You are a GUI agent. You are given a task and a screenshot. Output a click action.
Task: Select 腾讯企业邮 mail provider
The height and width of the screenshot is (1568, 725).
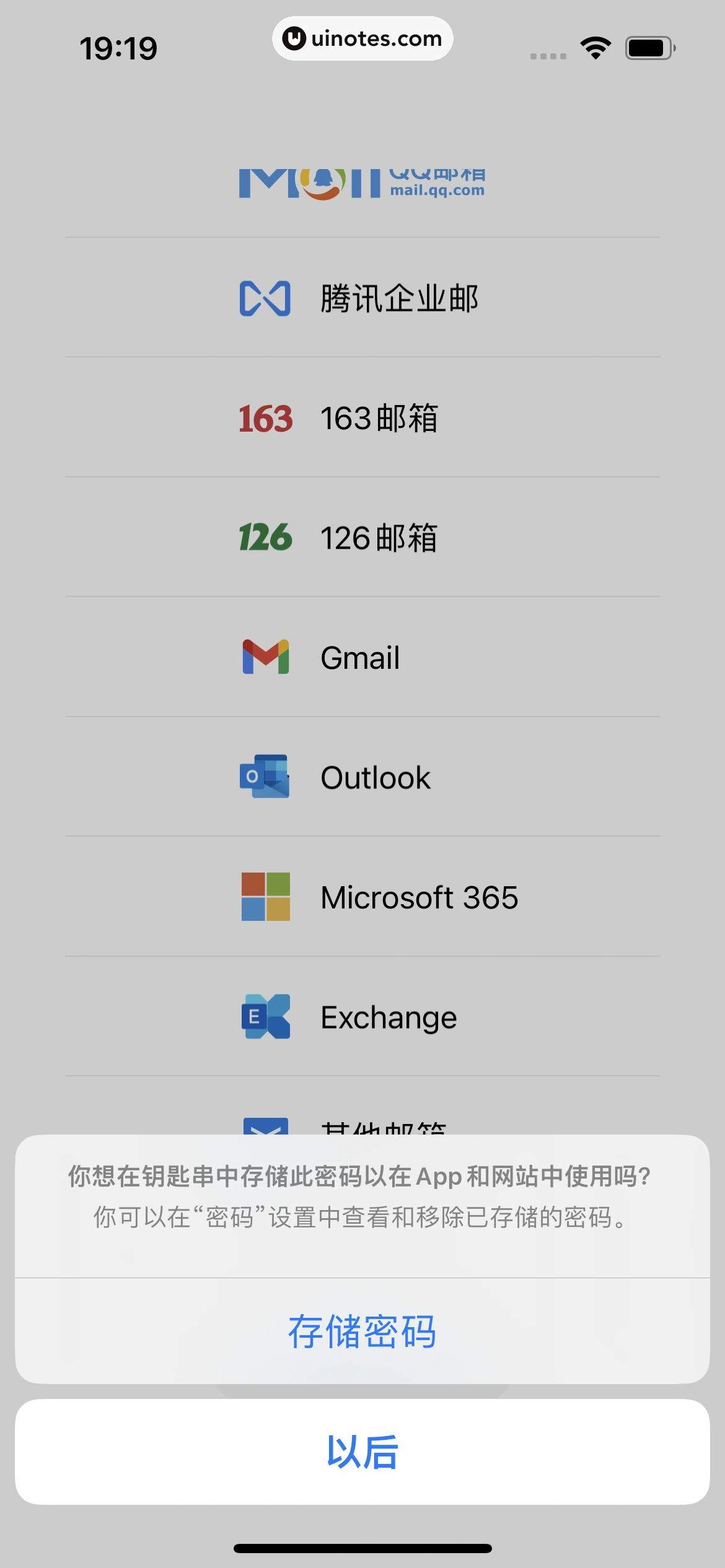click(x=362, y=298)
